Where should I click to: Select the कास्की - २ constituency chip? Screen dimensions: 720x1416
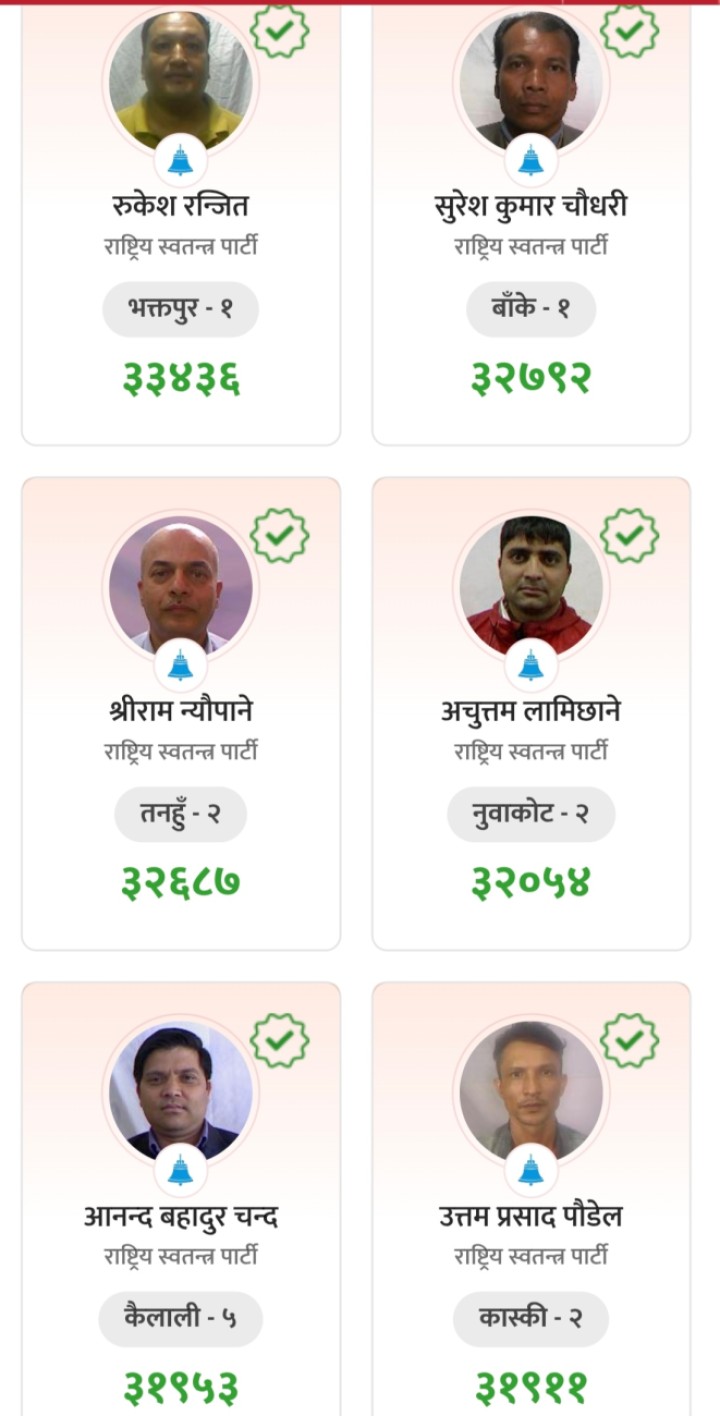[531, 1319]
